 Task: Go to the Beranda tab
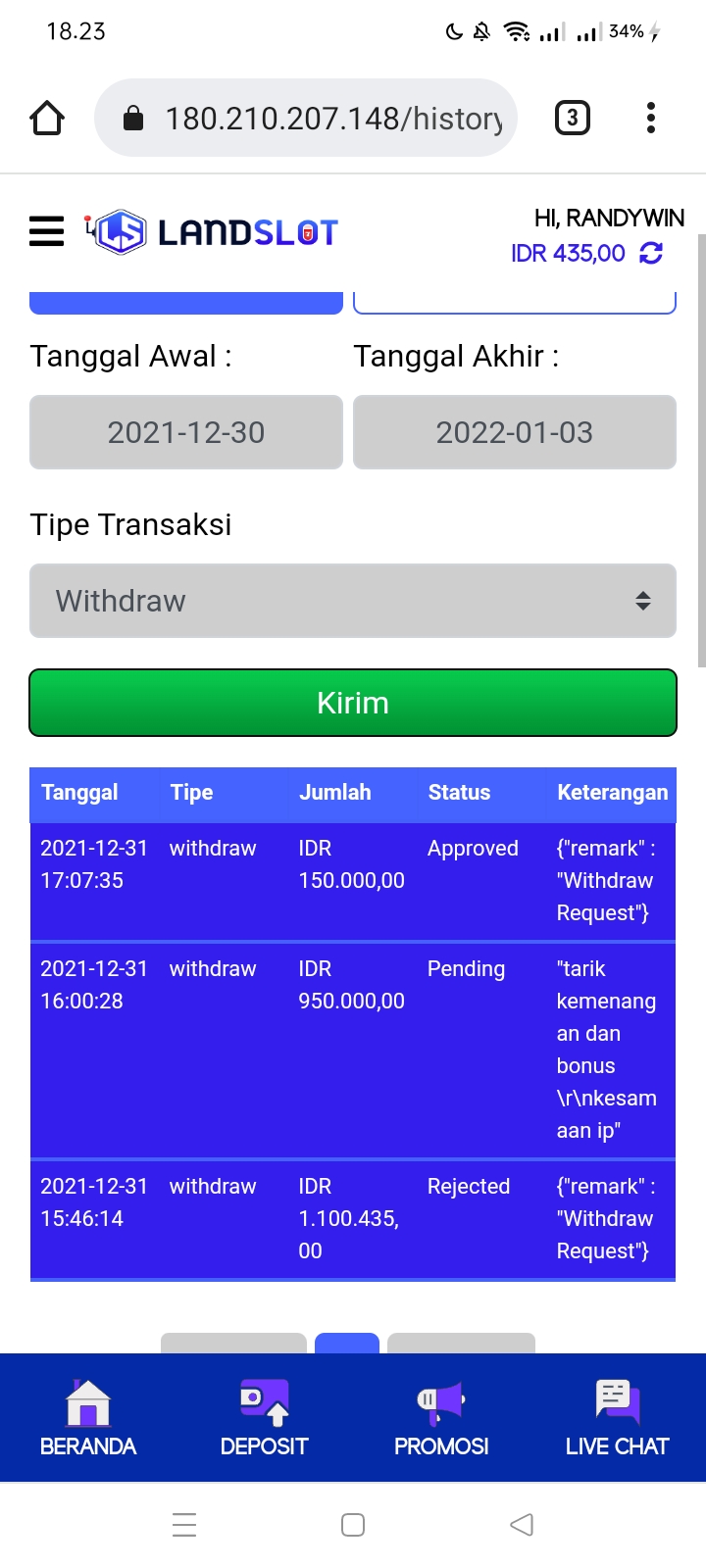tap(88, 1417)
